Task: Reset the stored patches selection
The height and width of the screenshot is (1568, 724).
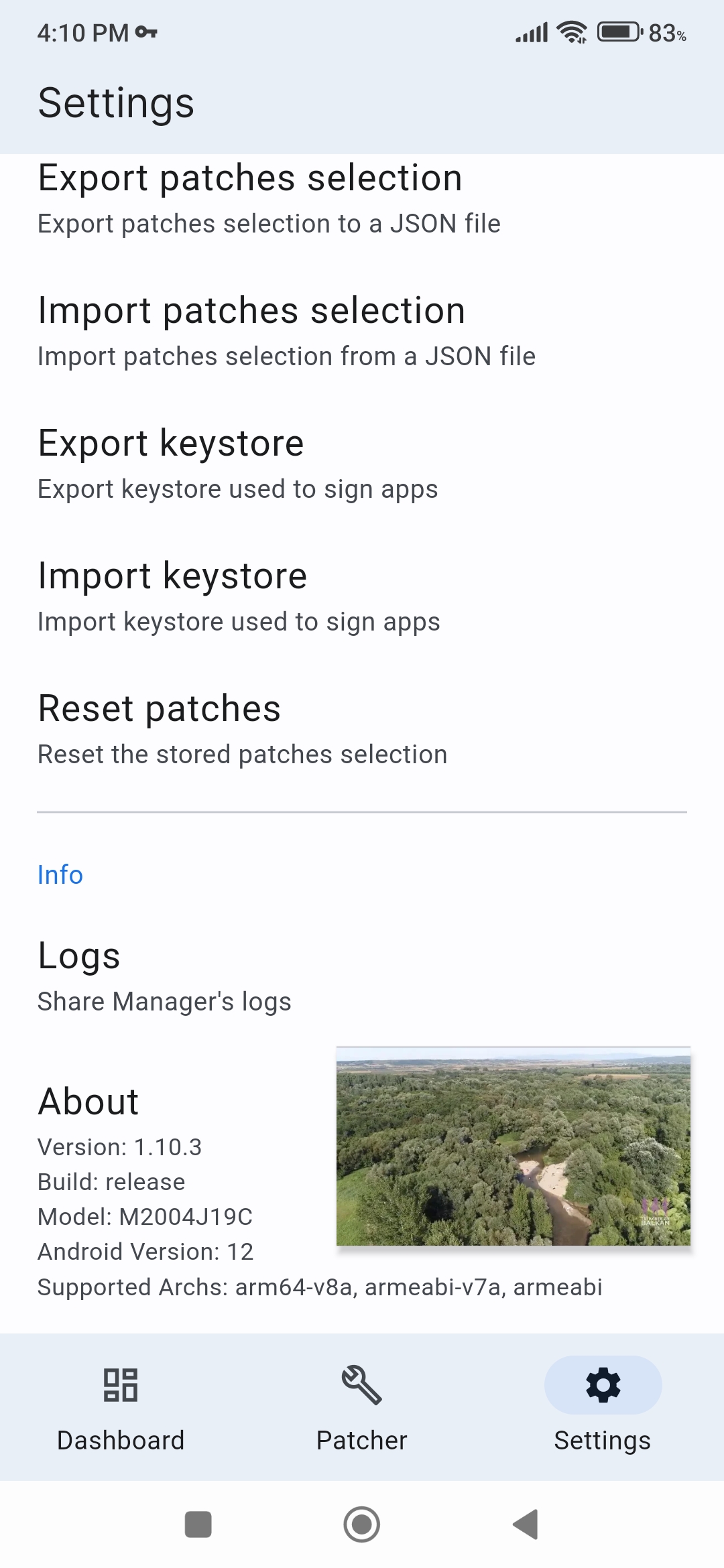Action: point(241,728)
